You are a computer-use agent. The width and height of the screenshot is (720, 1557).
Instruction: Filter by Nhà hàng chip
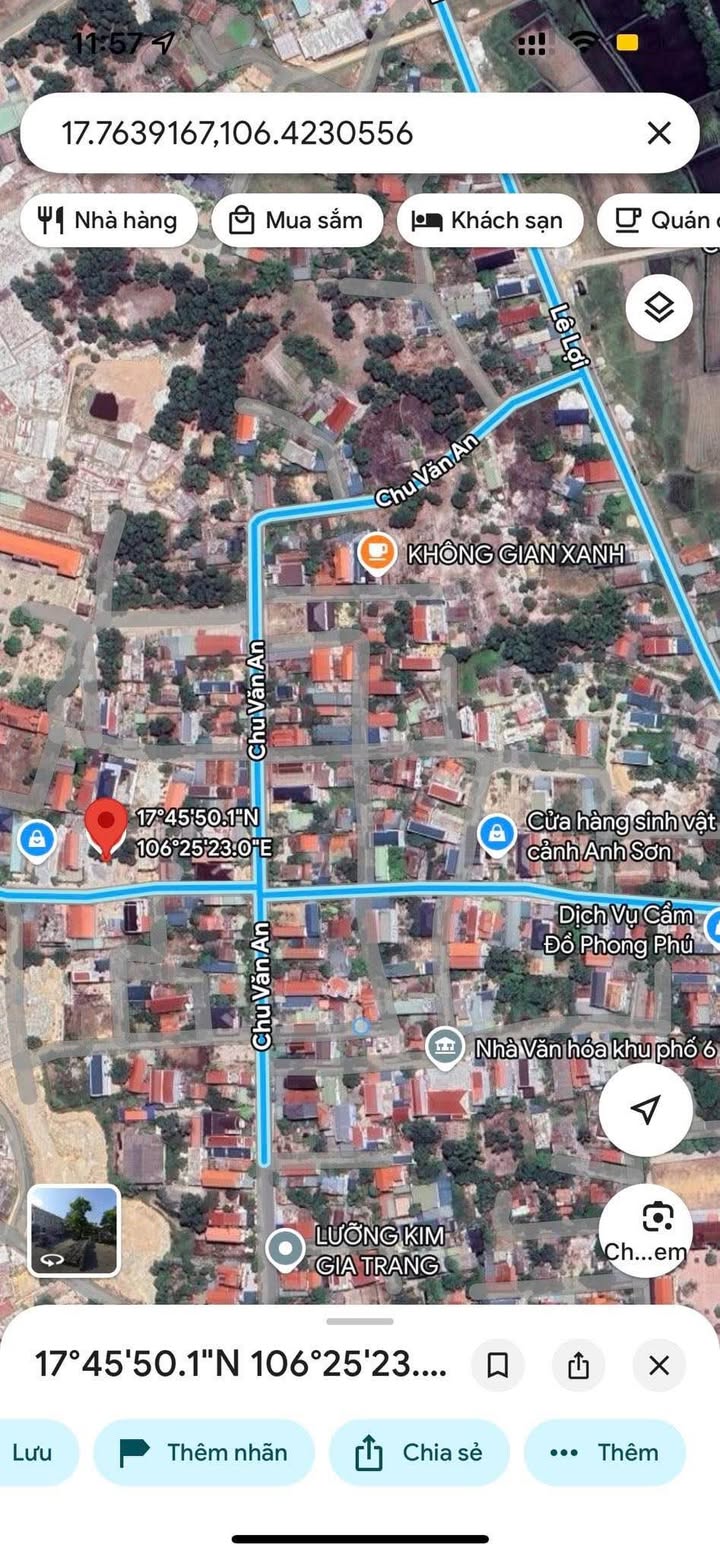[x=107, y=220]
